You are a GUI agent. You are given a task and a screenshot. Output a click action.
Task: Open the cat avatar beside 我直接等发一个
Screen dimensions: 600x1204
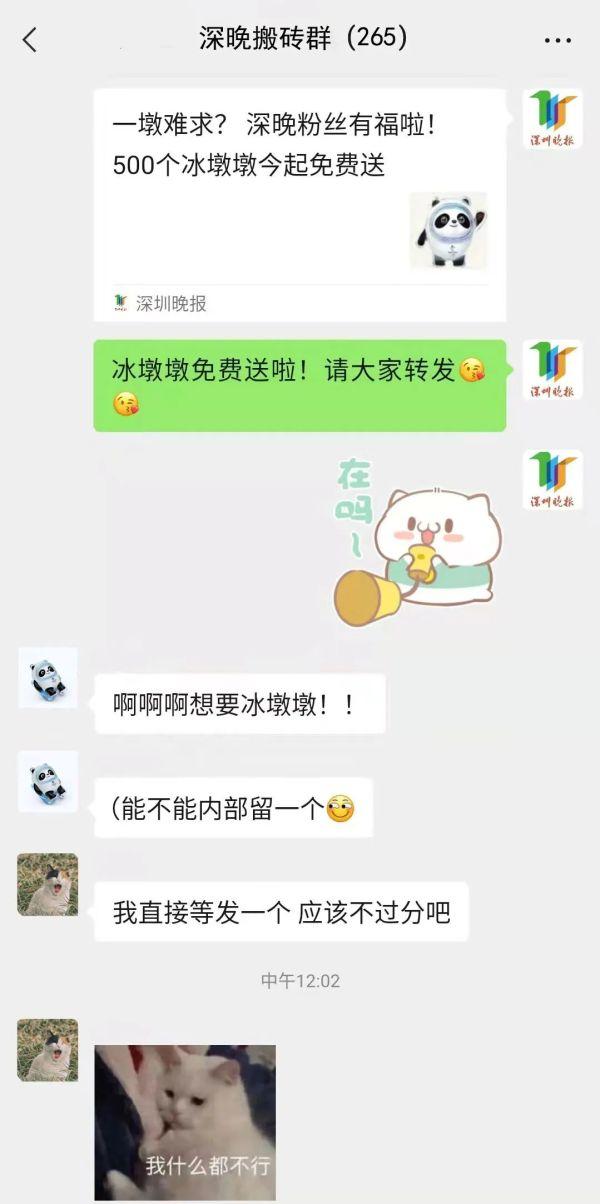point(47,884)
